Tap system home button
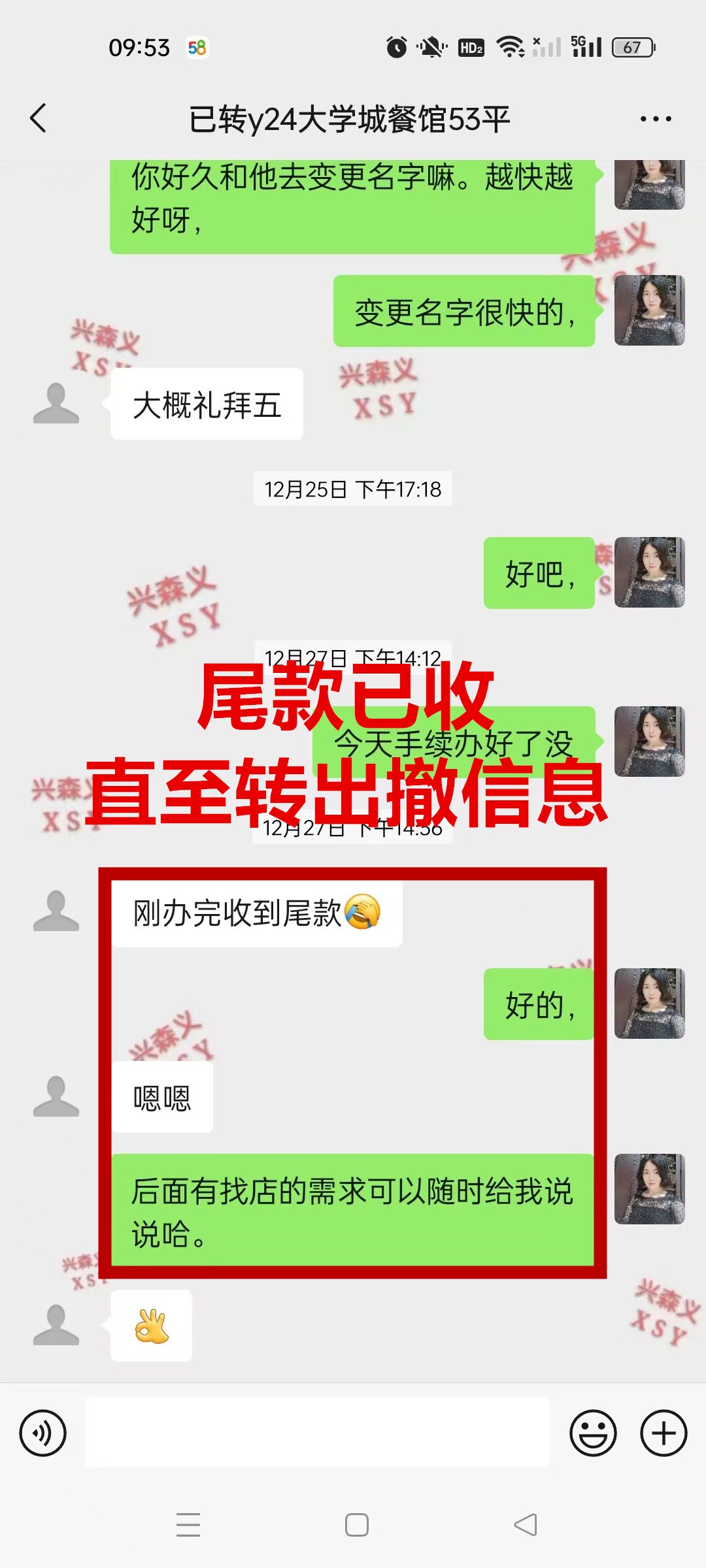The height and width of the screenshot is (1568, 706). 357,1525
